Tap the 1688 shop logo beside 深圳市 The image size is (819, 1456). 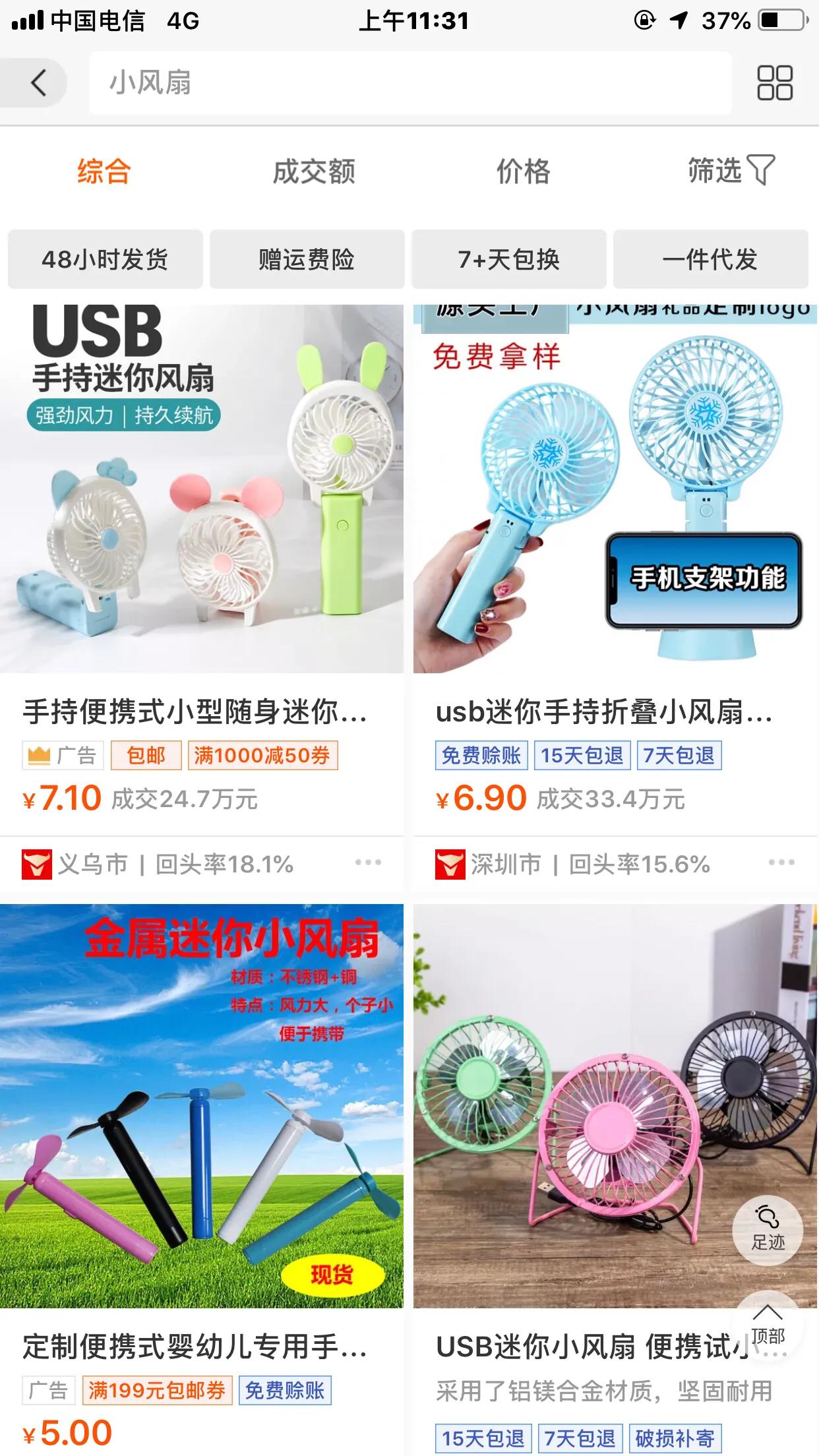[451, 862]
